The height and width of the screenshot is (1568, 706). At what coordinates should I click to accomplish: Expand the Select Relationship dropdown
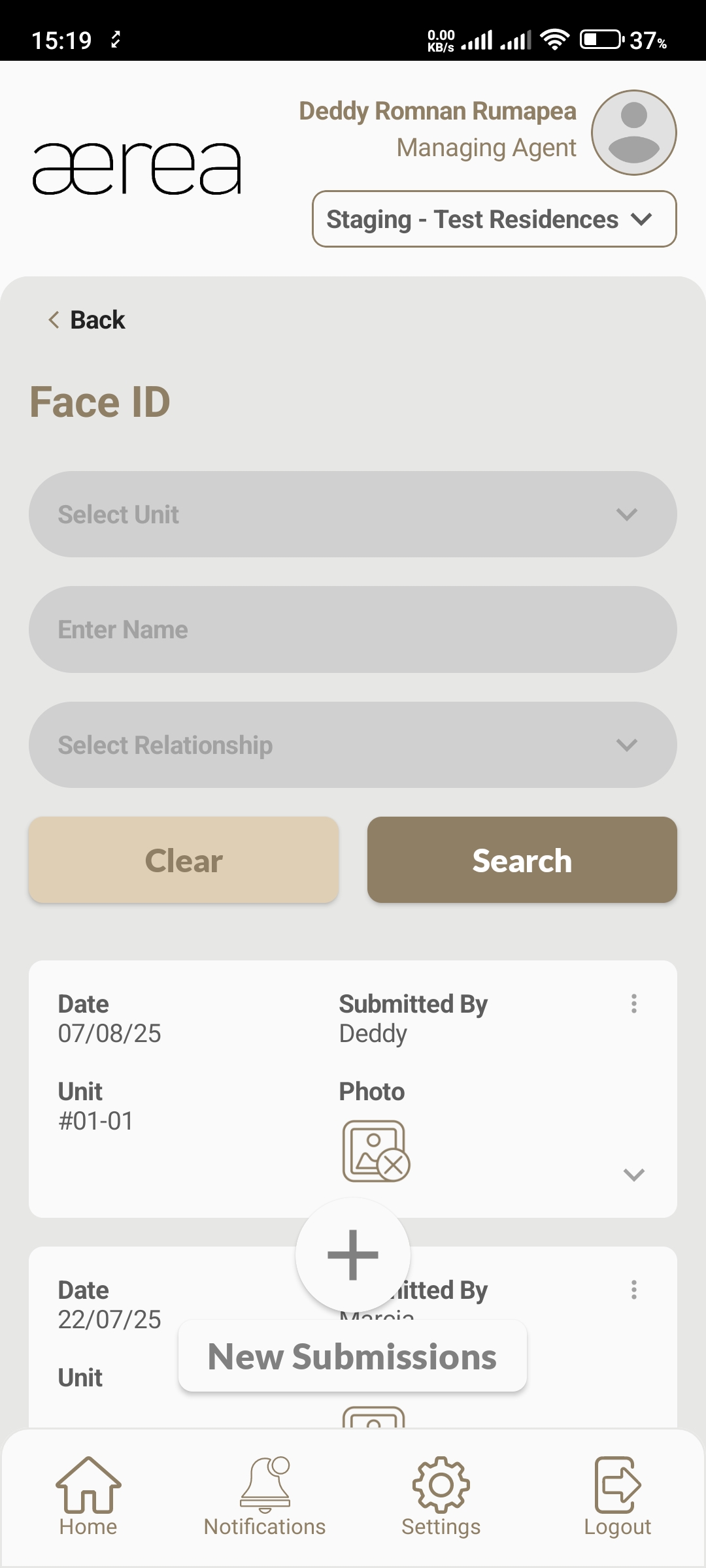click(x=352, y=745)
